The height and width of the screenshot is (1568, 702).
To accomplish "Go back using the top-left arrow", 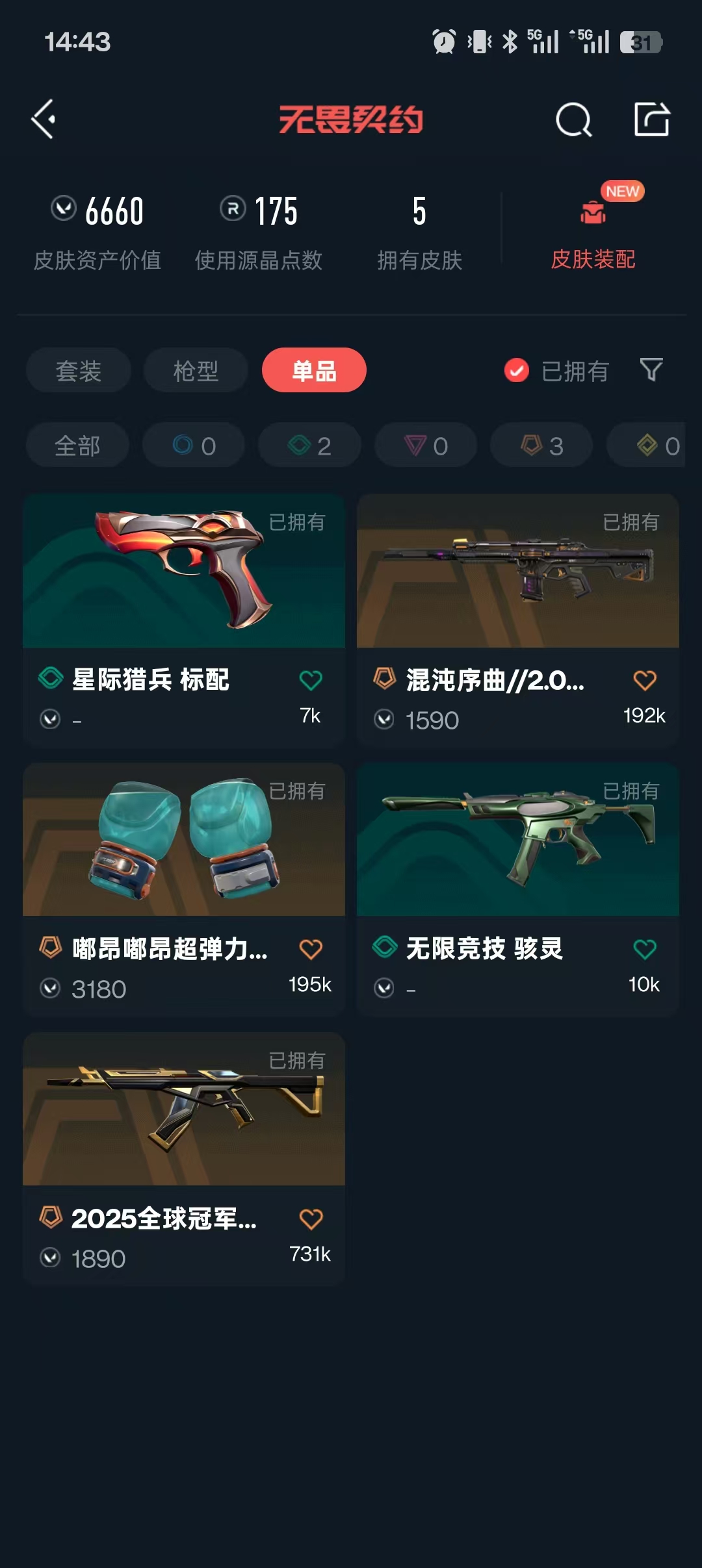I will coord(44,120).
